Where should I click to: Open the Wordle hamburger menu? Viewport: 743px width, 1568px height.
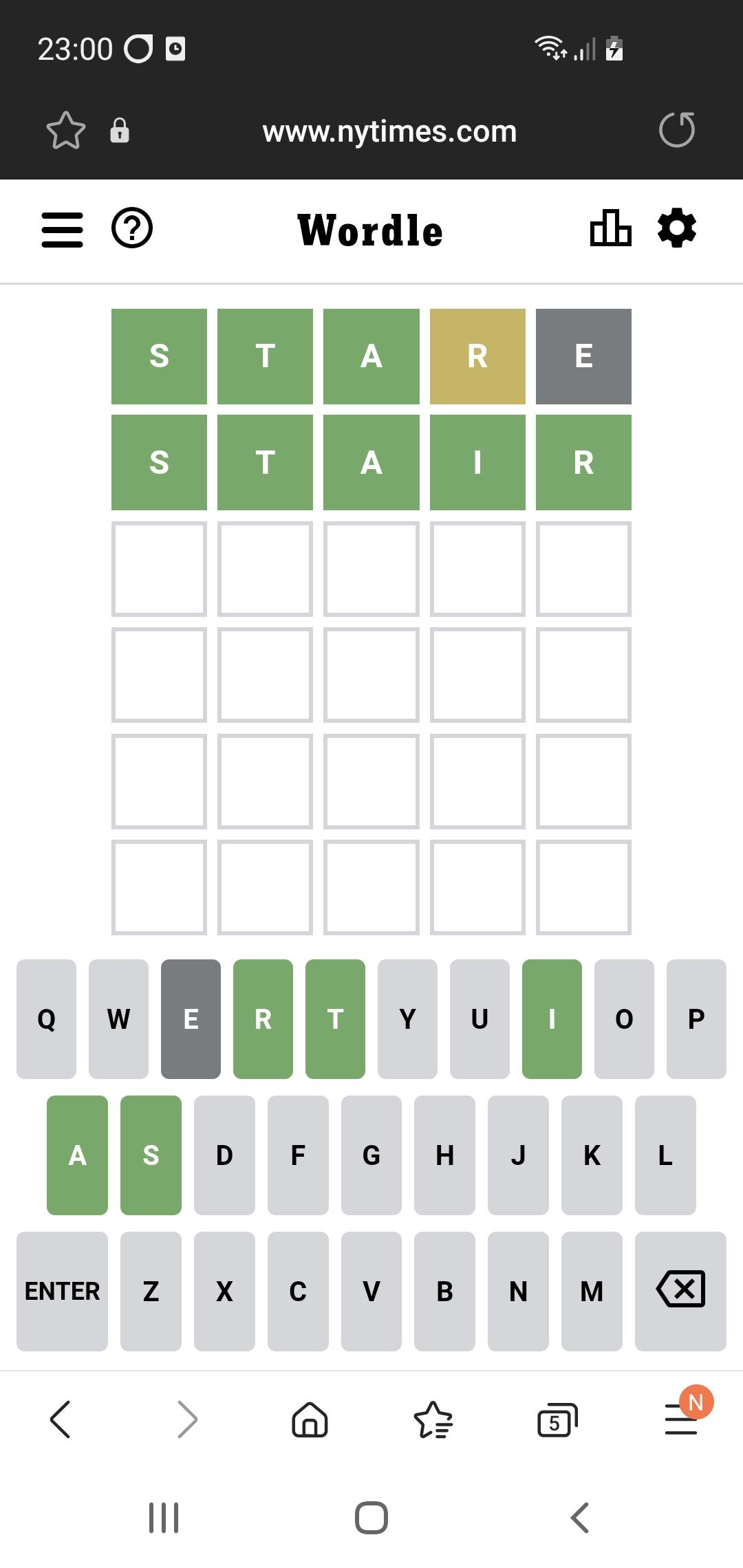[63, 230]
